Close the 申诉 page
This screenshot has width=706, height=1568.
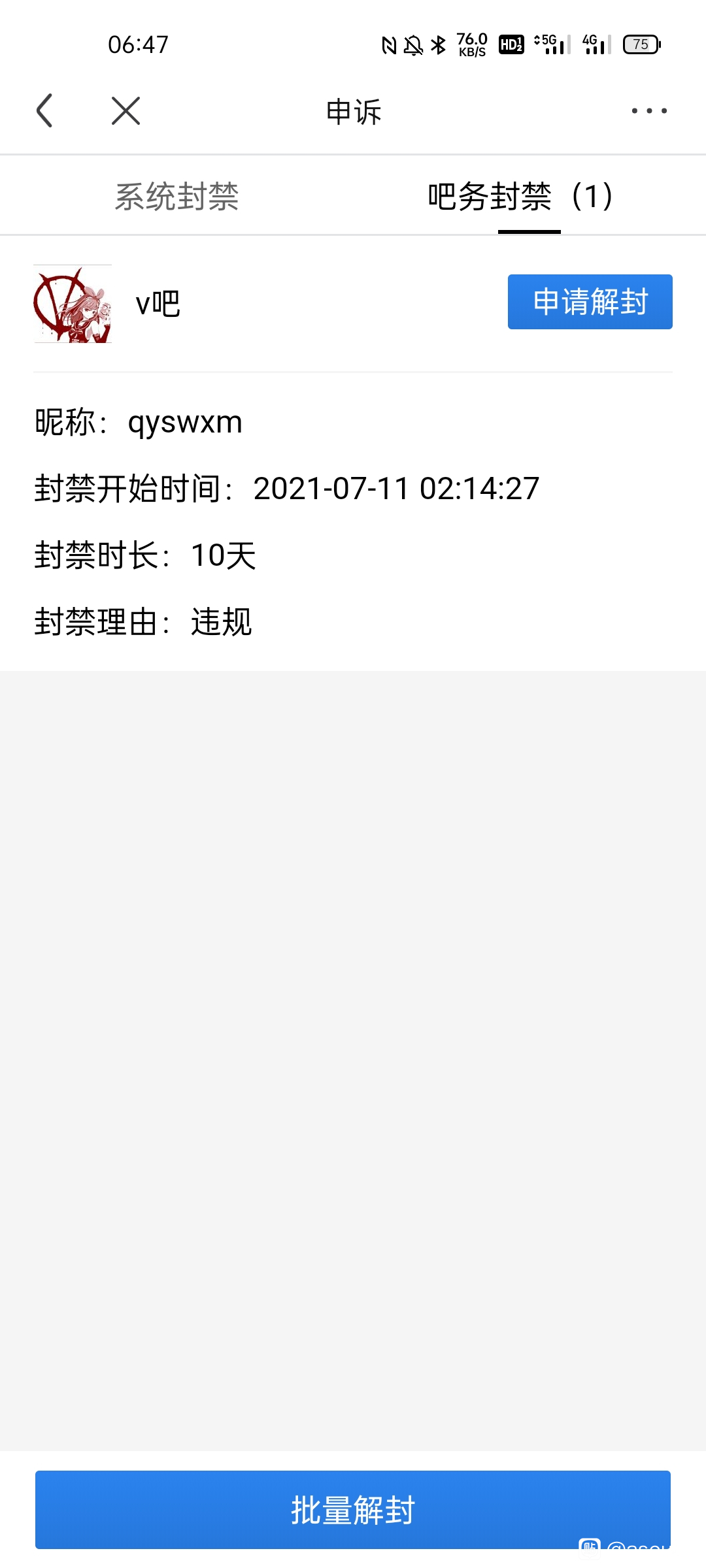pyautogui.click(x=126, y=110)
